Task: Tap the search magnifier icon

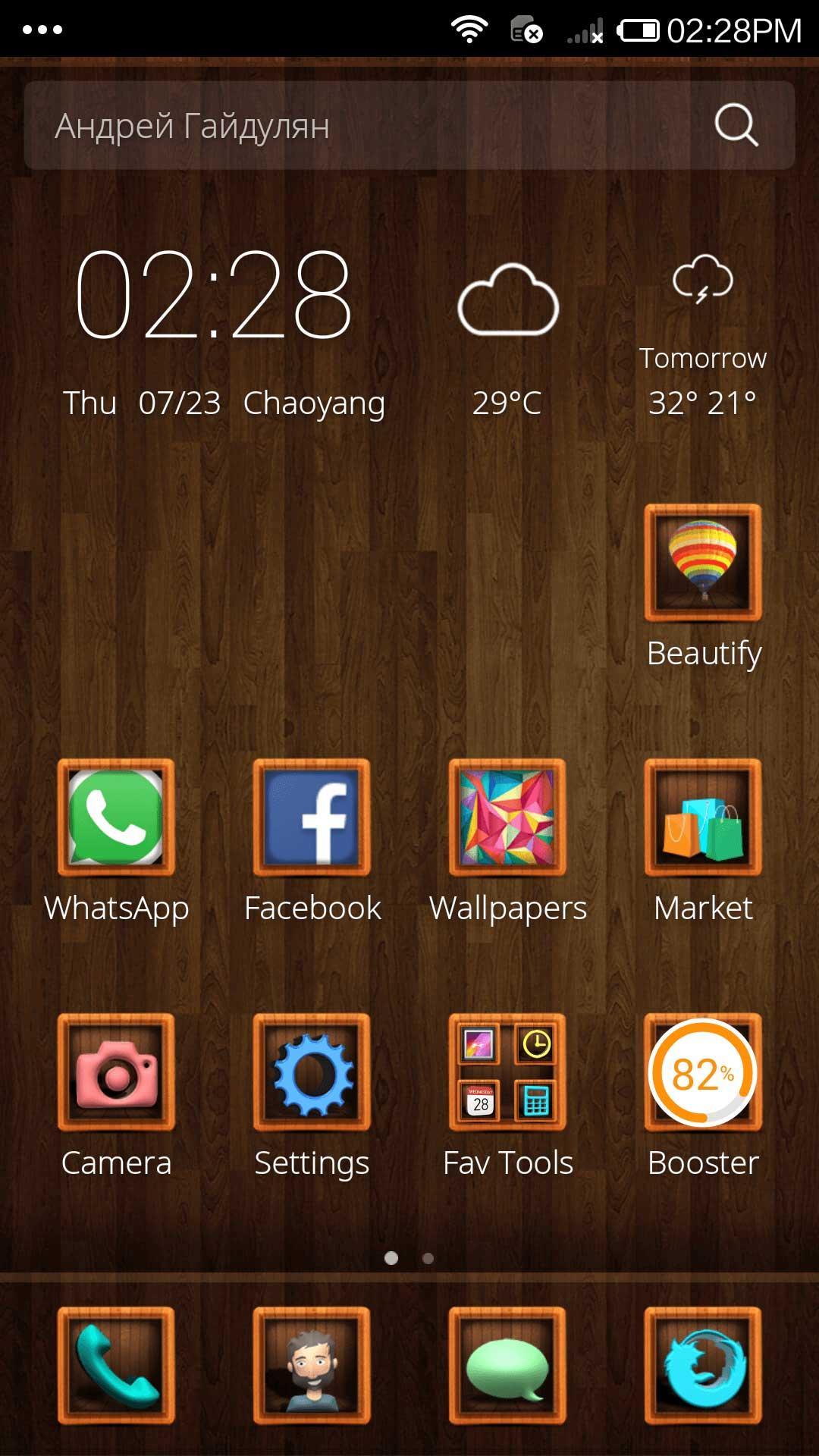Action: tap(734, 125)
